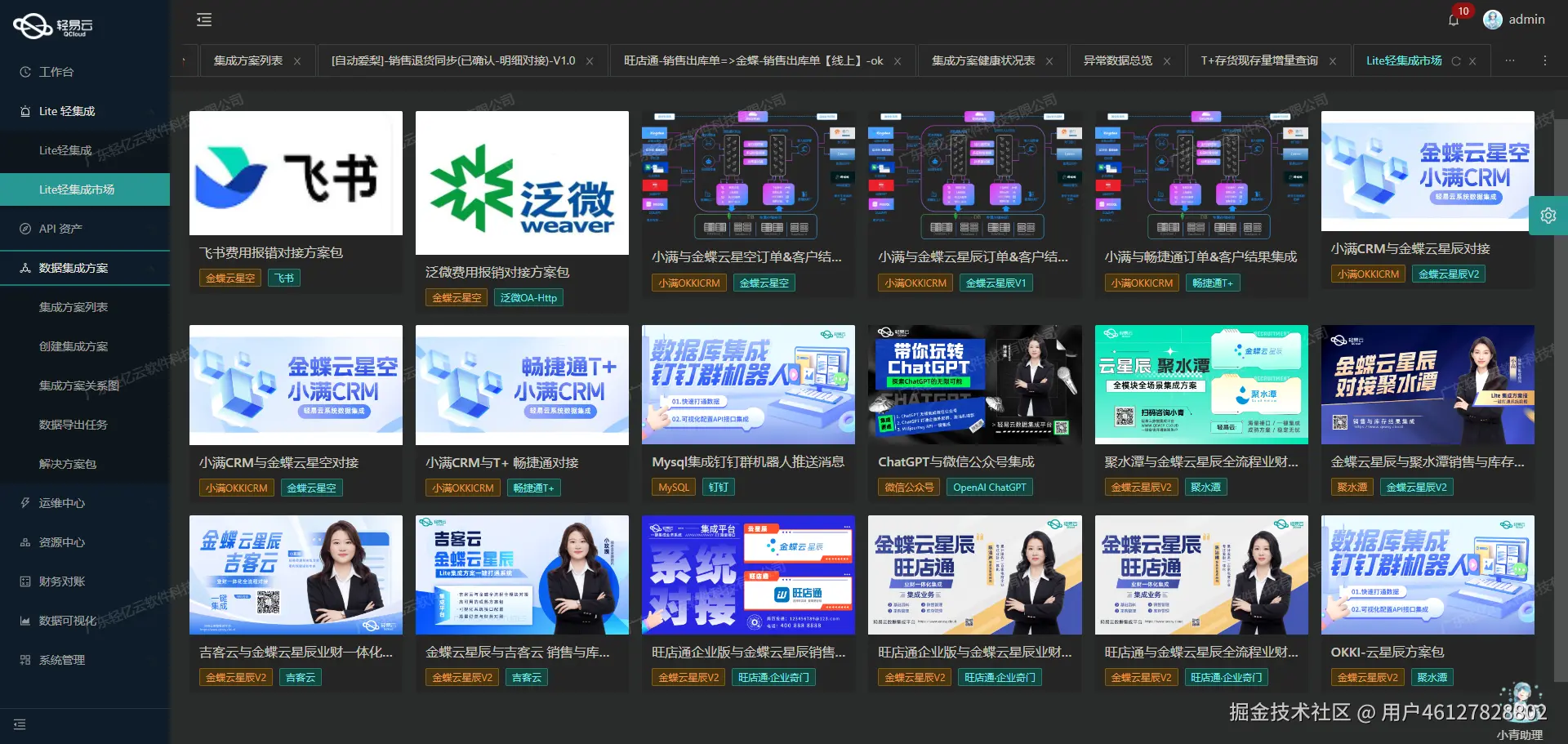Switch to the 集成方案列表 tab

(248, 61)
